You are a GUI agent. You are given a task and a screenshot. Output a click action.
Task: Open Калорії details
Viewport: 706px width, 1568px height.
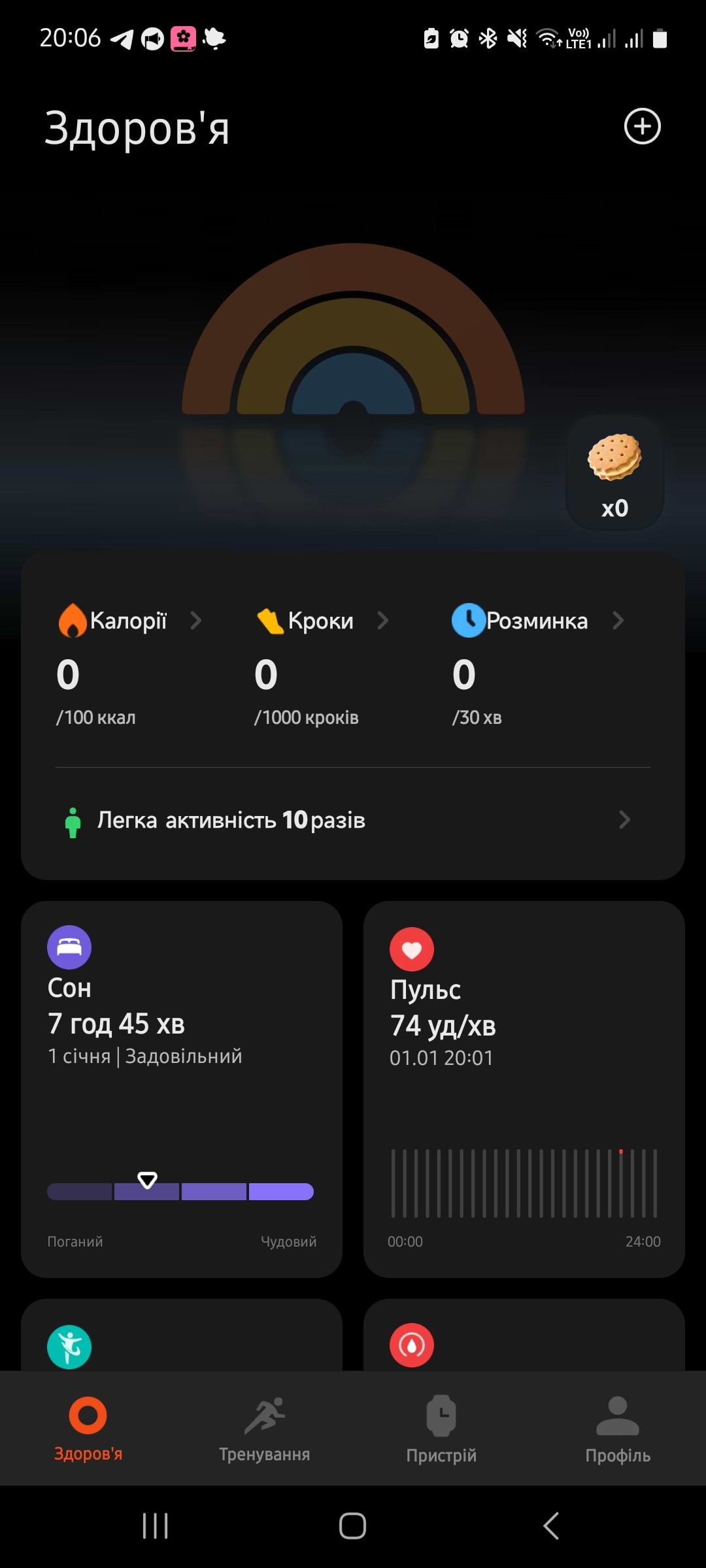(x=129, y=621)
